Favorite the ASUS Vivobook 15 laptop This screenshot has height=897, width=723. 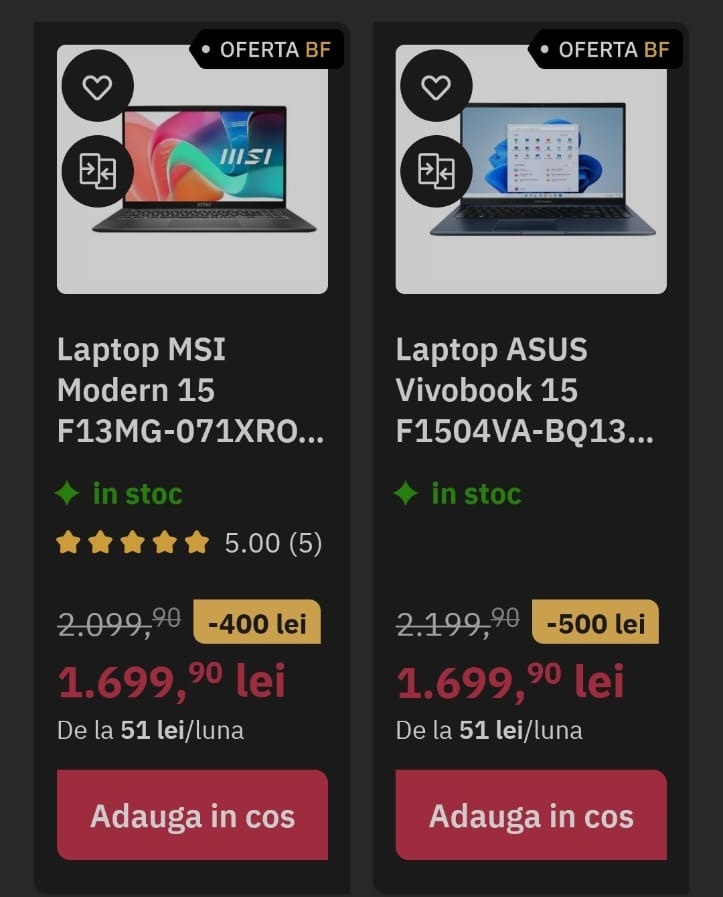[x=436, y=87]
